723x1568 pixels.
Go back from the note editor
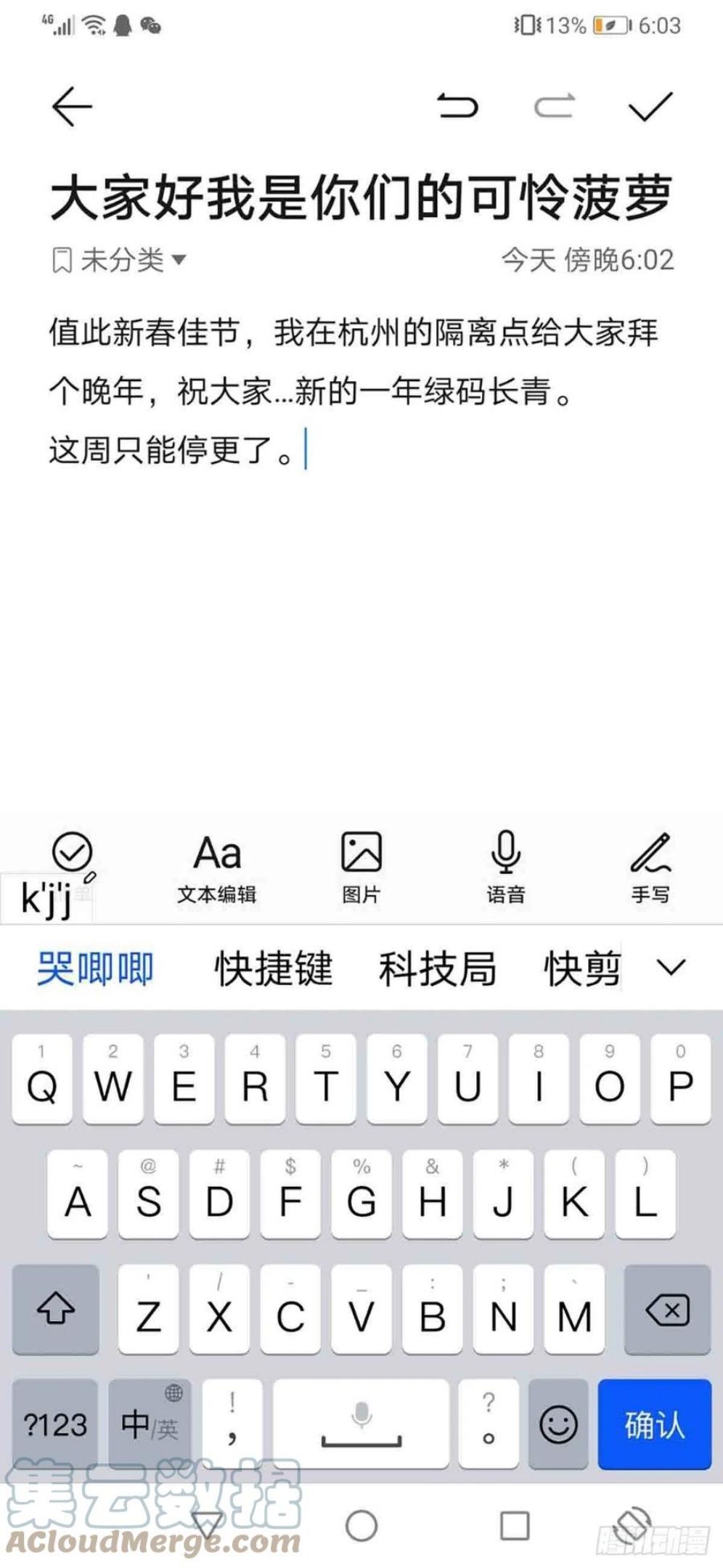[72, 107]
